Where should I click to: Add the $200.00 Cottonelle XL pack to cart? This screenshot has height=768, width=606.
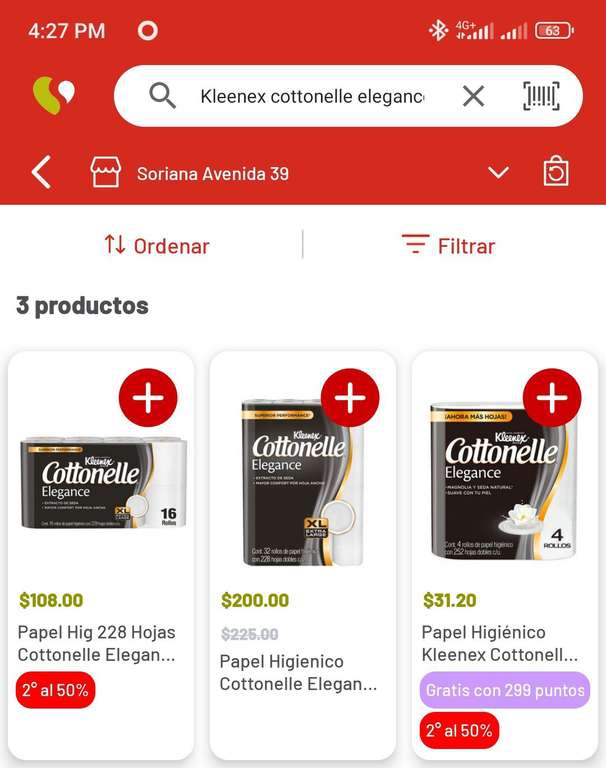click(x=350, y=398)
